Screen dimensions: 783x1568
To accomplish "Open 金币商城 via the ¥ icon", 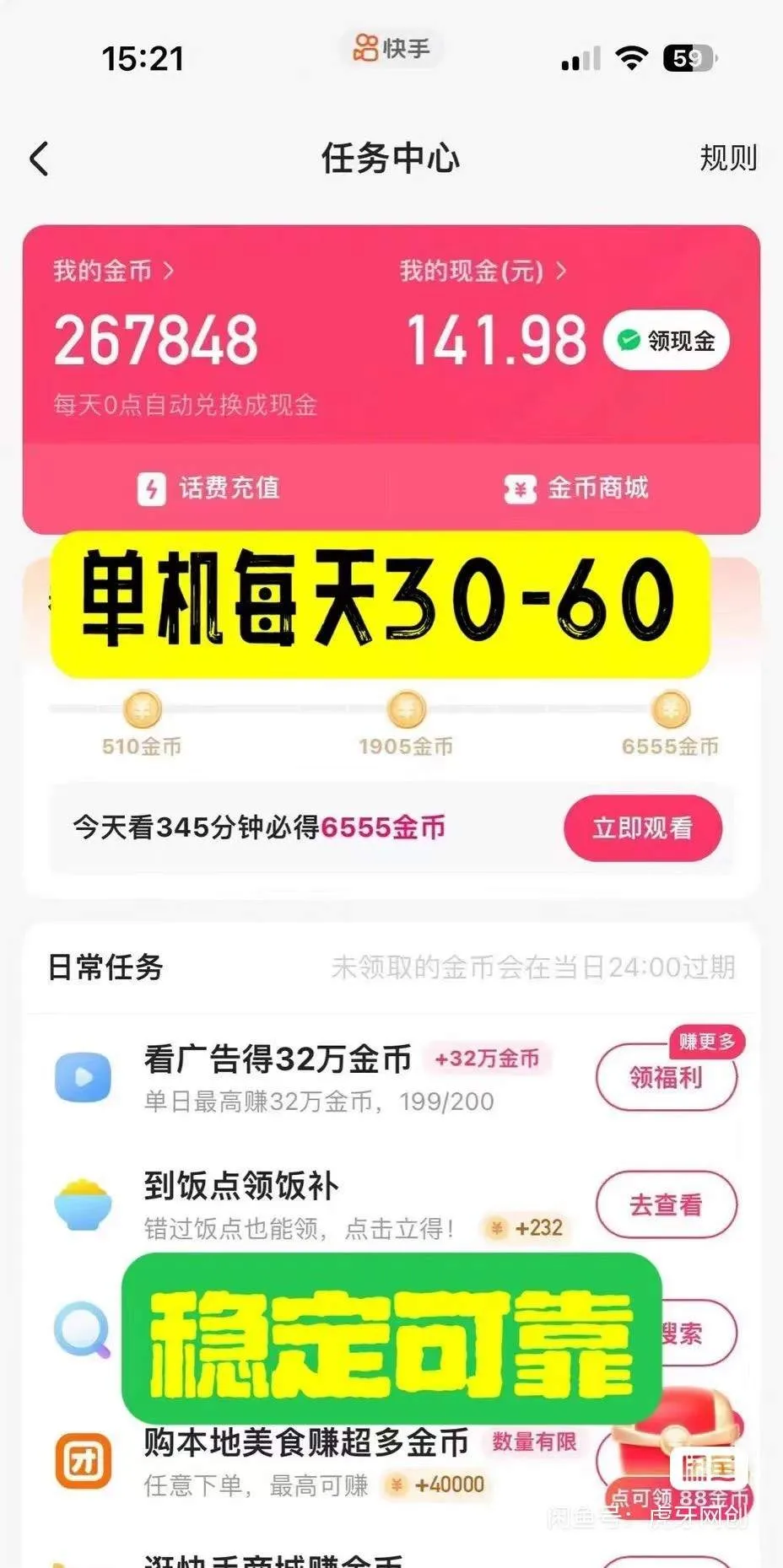I will pyautogui.click(x=518, y=488).
